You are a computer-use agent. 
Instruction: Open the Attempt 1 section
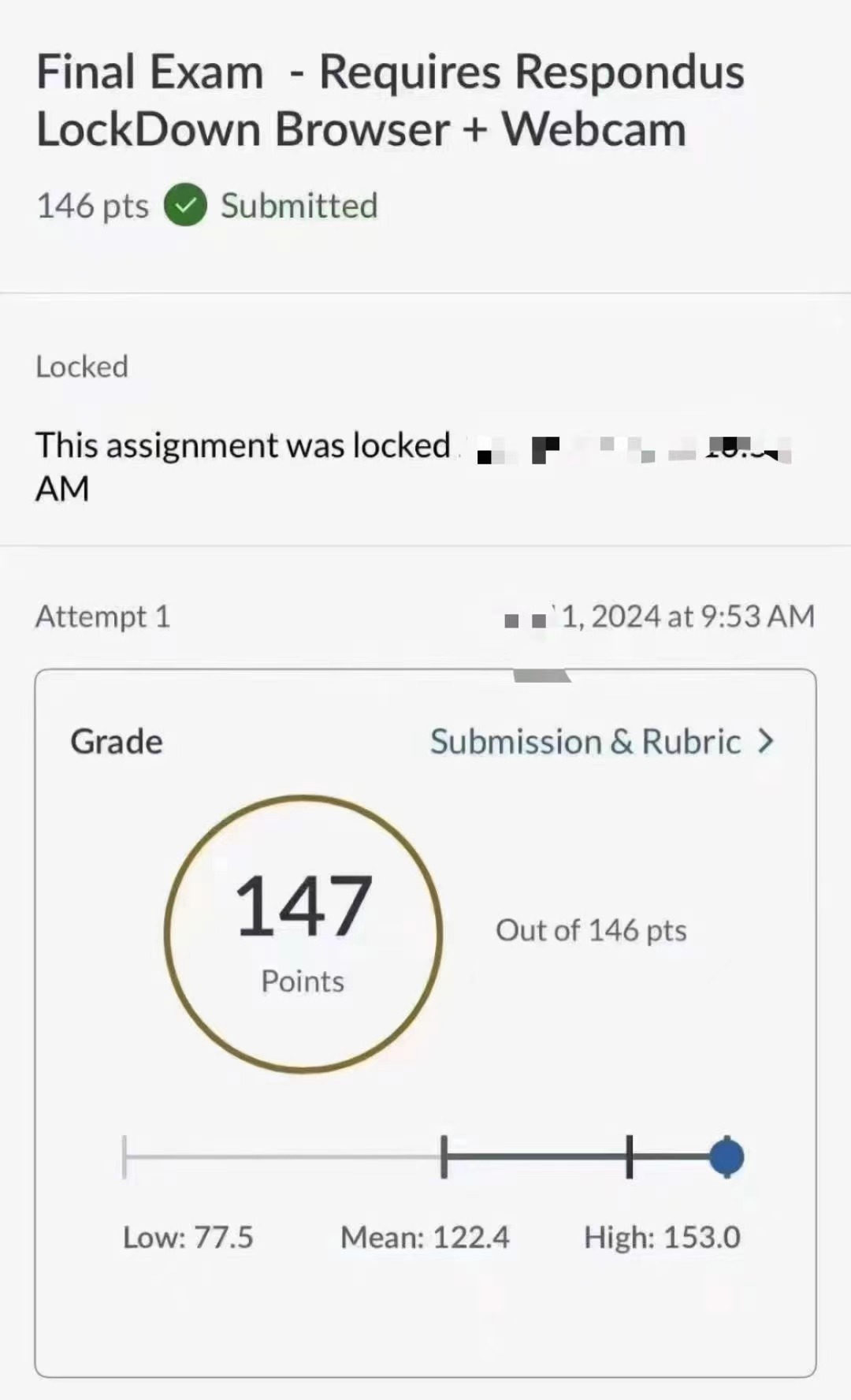[103, 616]
